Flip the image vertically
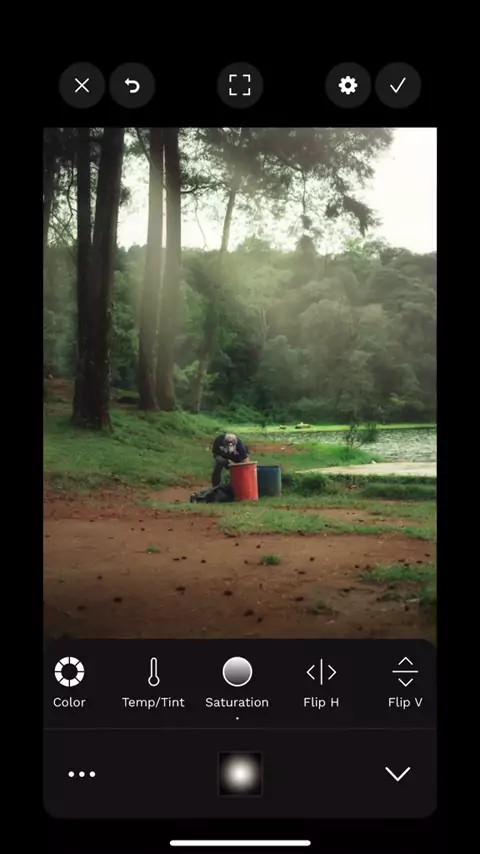Screen dimensions: 480x854 pos(405,682)
